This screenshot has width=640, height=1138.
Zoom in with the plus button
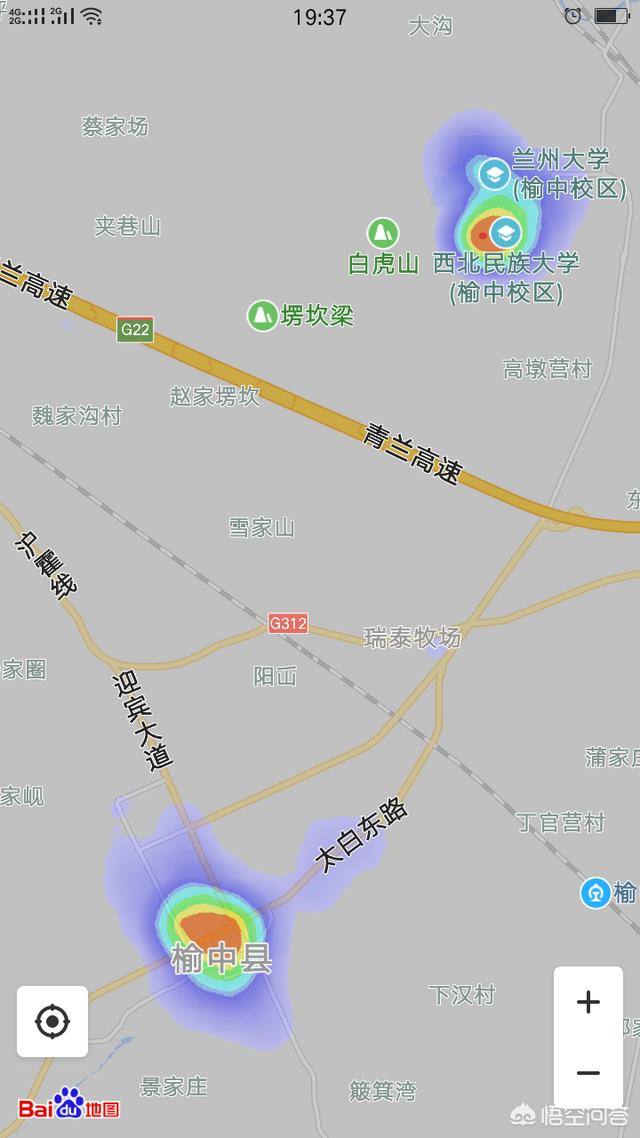click(588, 1002)
